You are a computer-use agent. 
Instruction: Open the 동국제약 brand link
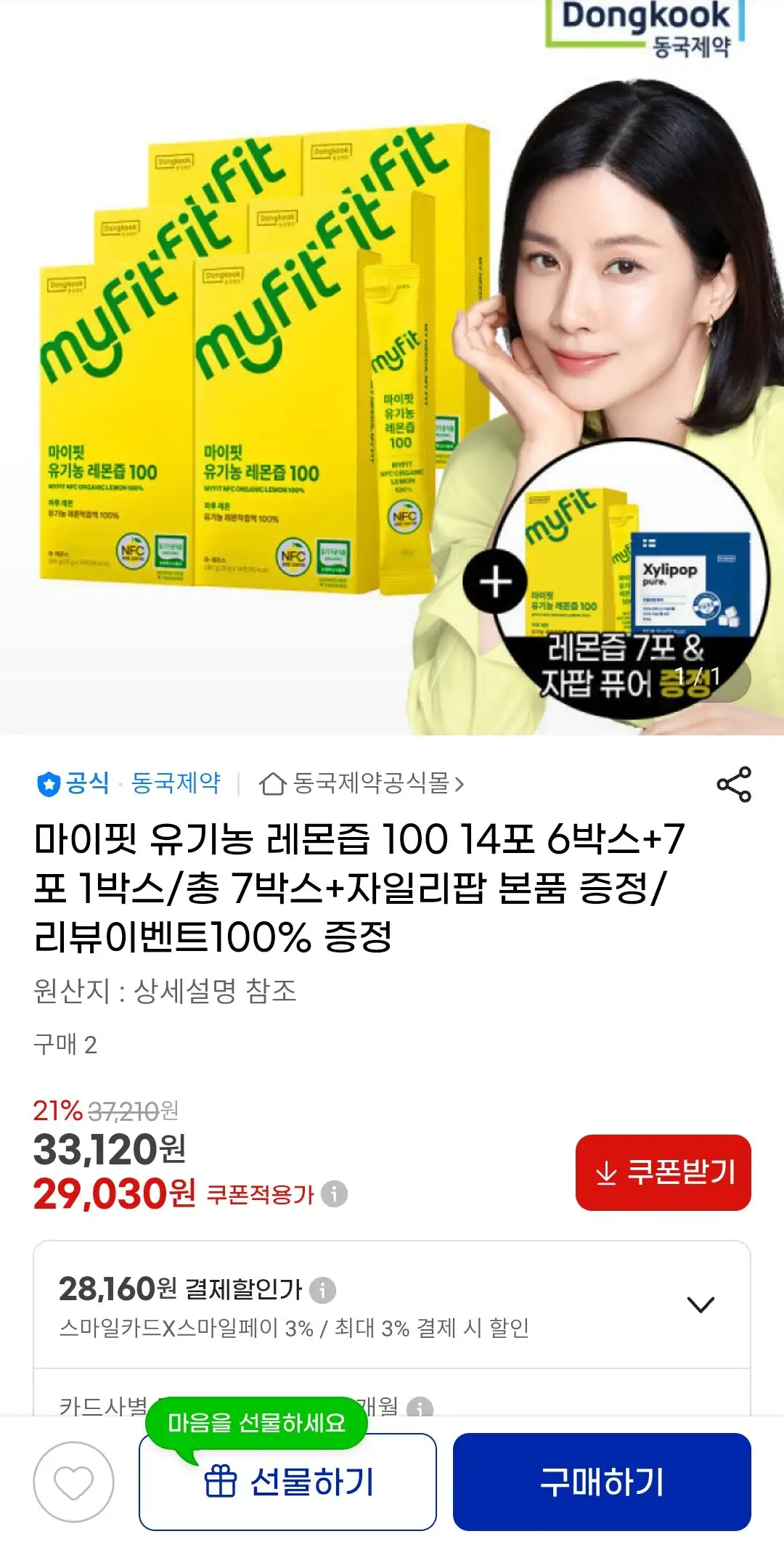tap(176, 783)
